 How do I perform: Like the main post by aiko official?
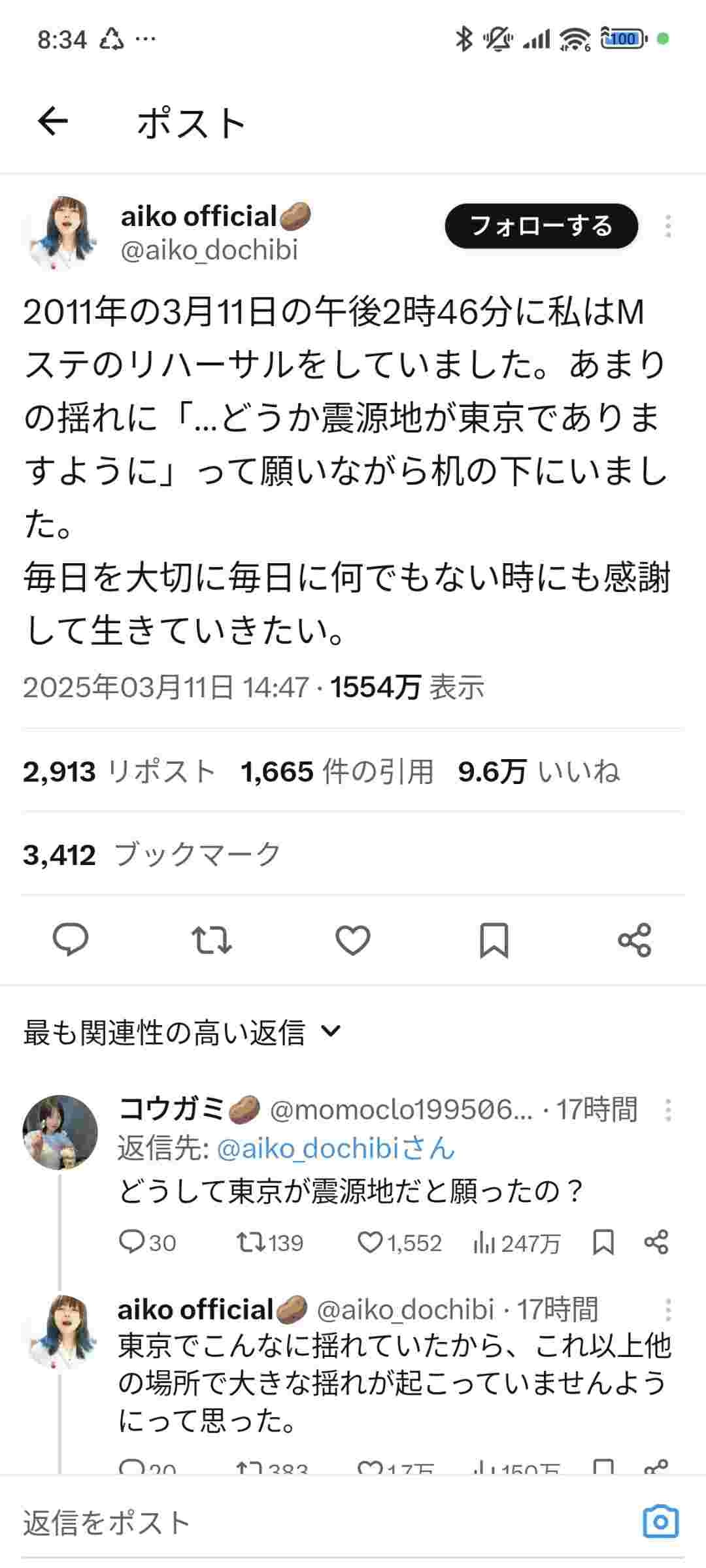[352, 940]
